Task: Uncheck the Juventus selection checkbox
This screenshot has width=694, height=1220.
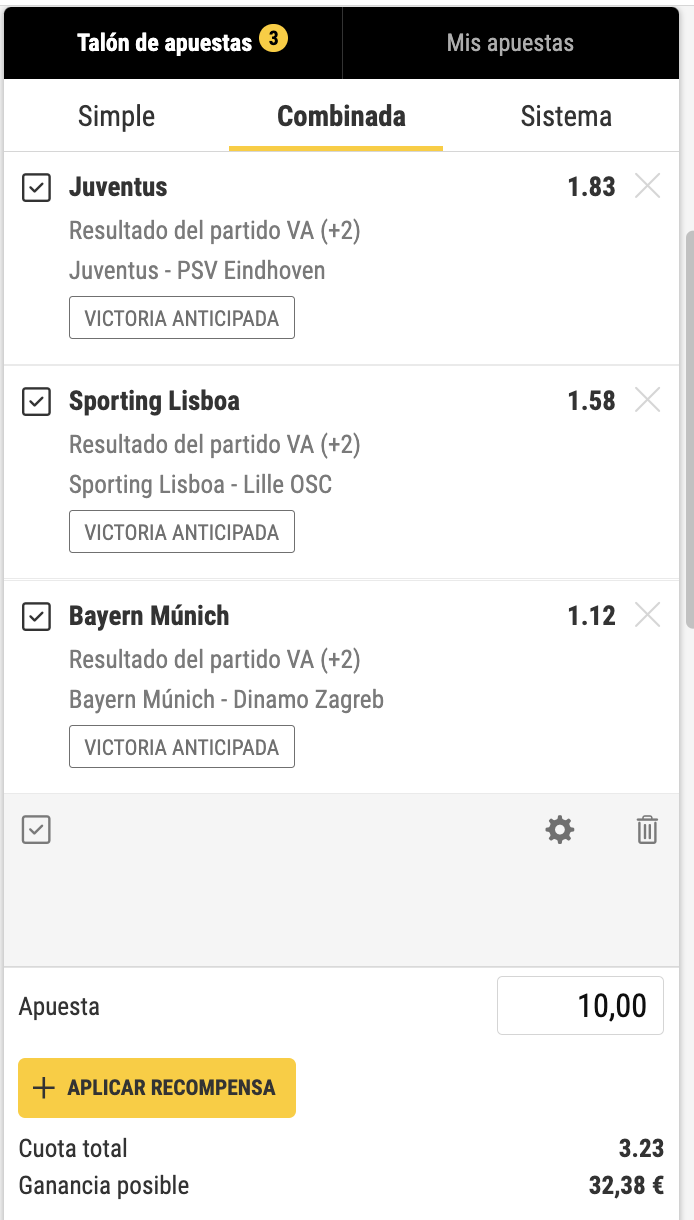Action: coord(36,187)
